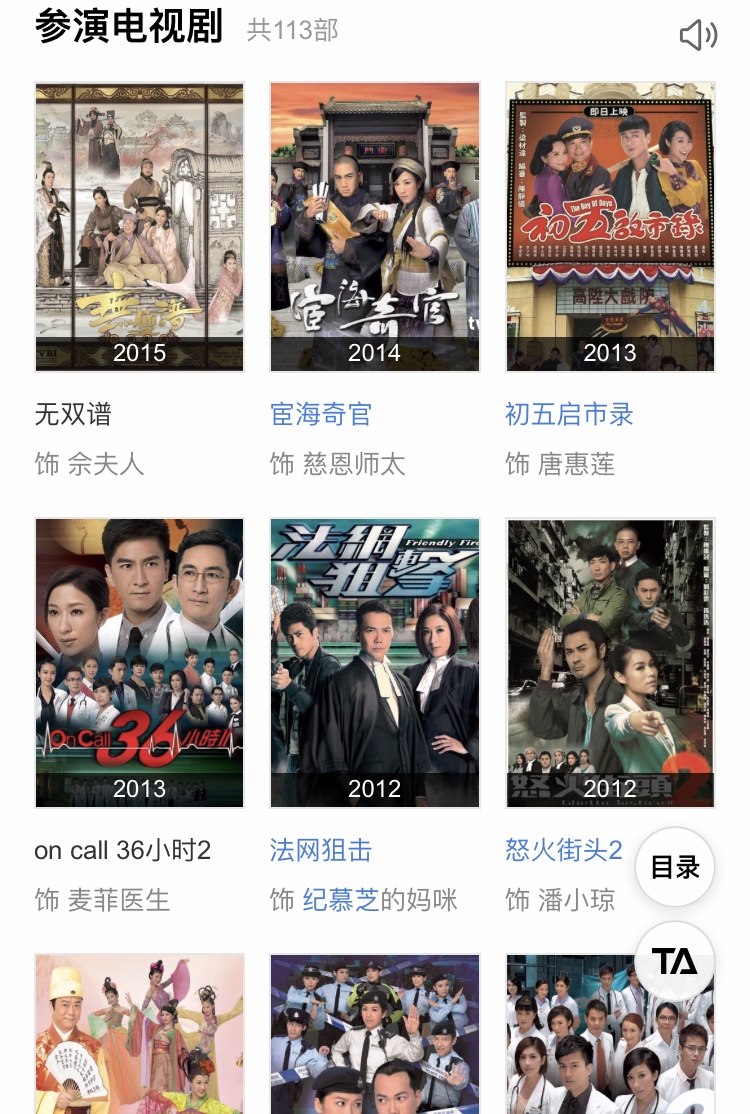
Task: Open the 法网狙击 poster tile
Action: pyautogui.click(x=375, y=662)
